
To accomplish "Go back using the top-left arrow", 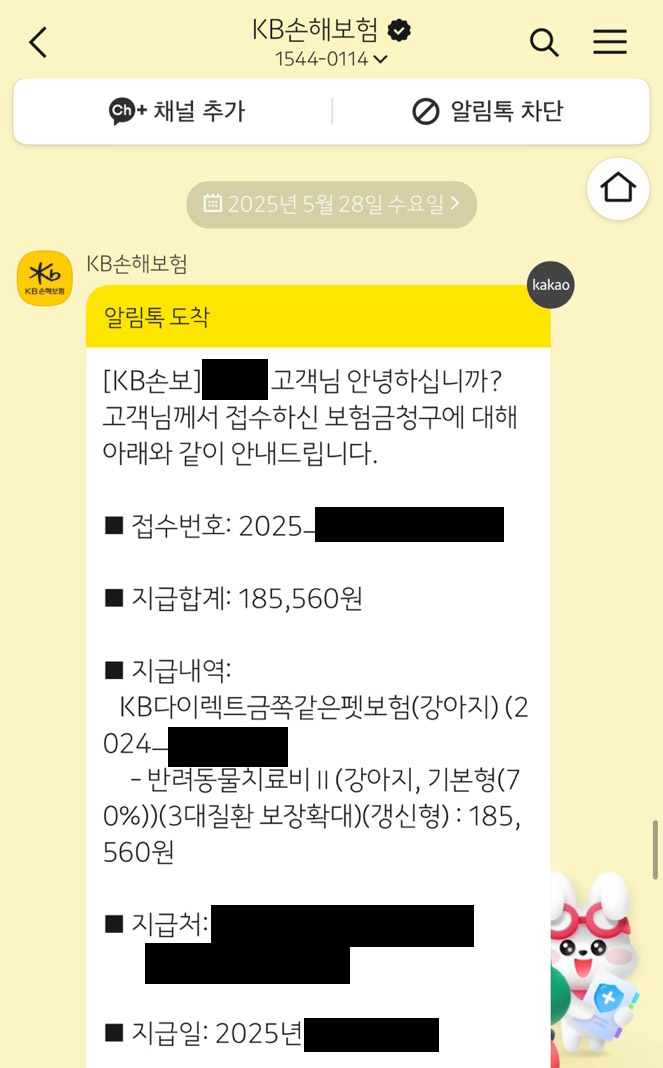I will coord(38,42).
